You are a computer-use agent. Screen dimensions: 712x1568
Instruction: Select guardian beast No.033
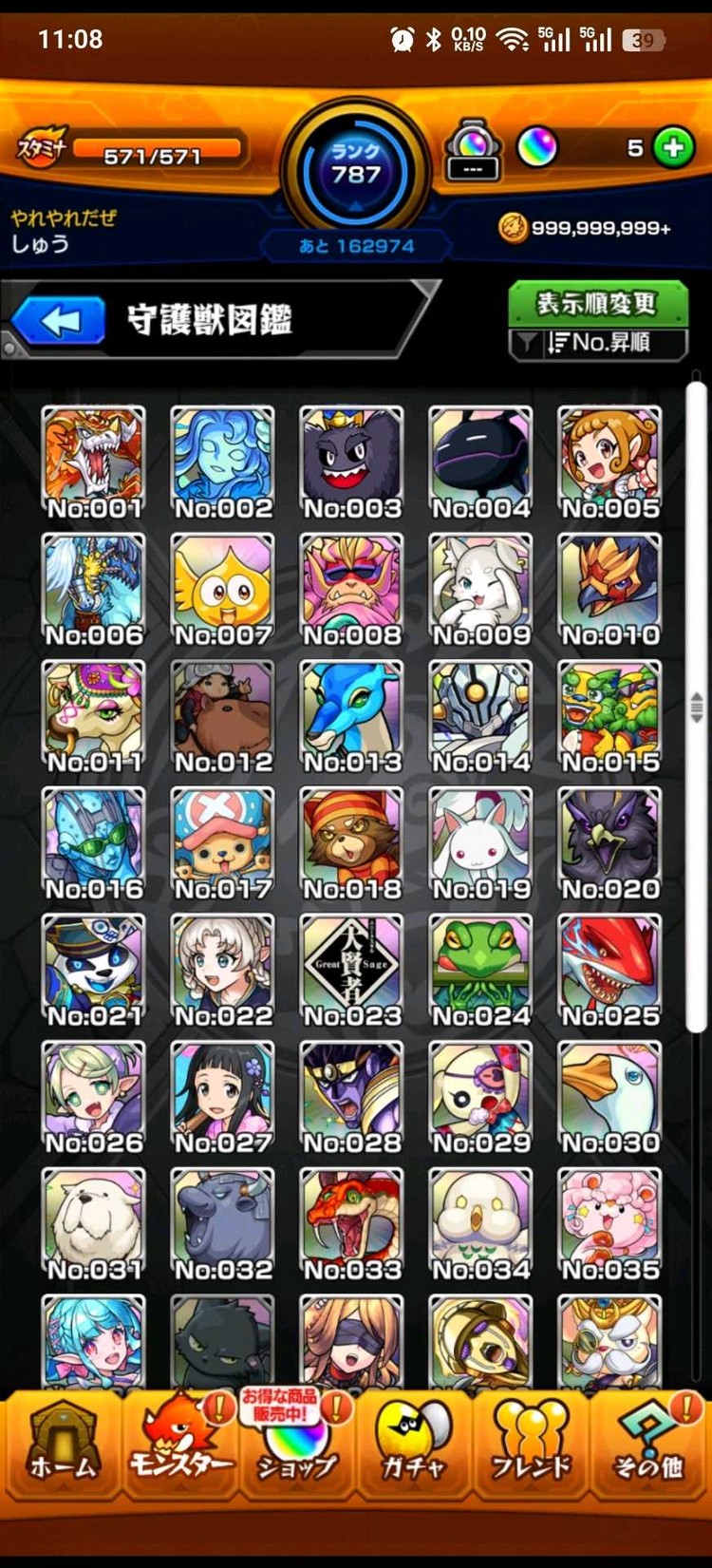(x=351, y=1224)
